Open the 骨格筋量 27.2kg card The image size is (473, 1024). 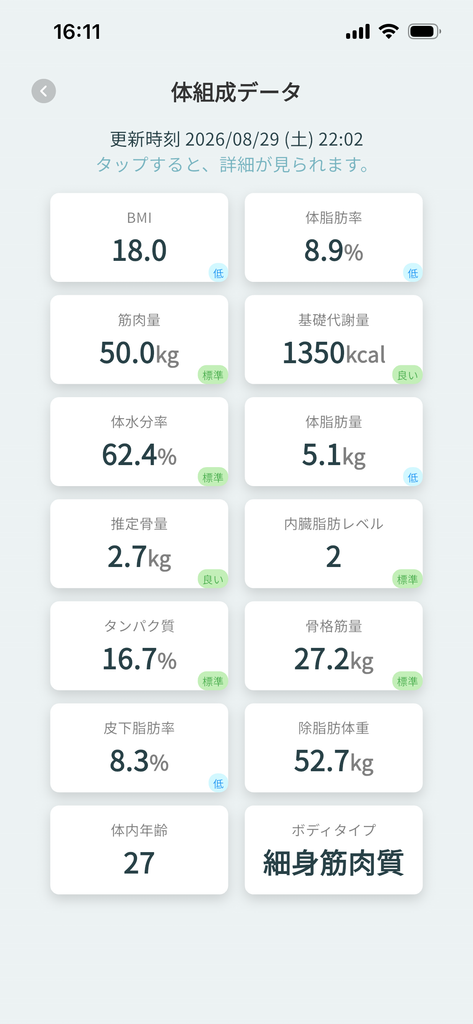click(334, 646)
